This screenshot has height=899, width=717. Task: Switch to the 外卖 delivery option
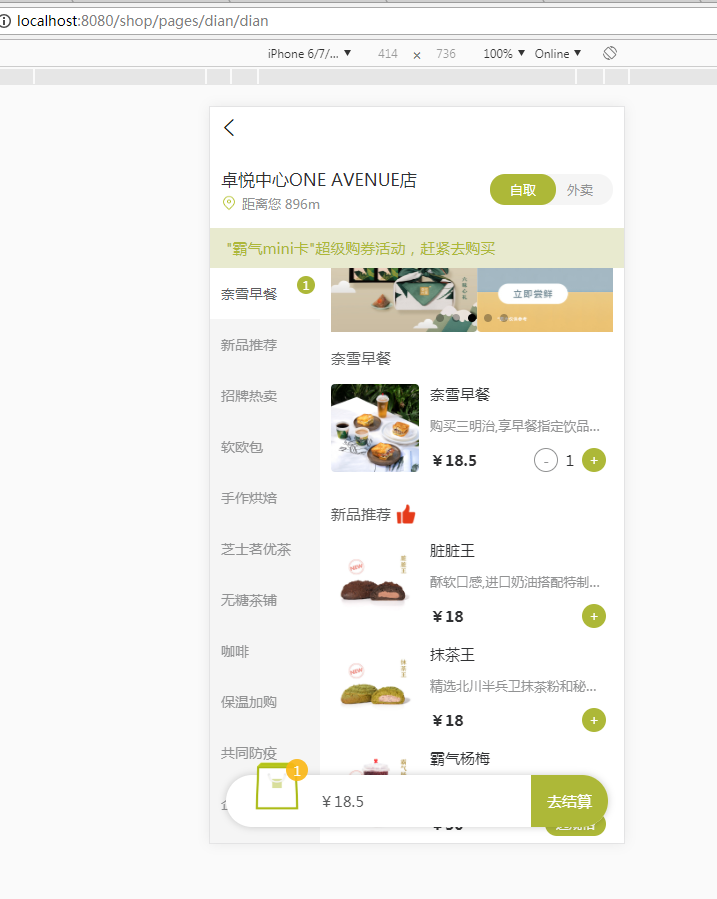coord(580,190)
